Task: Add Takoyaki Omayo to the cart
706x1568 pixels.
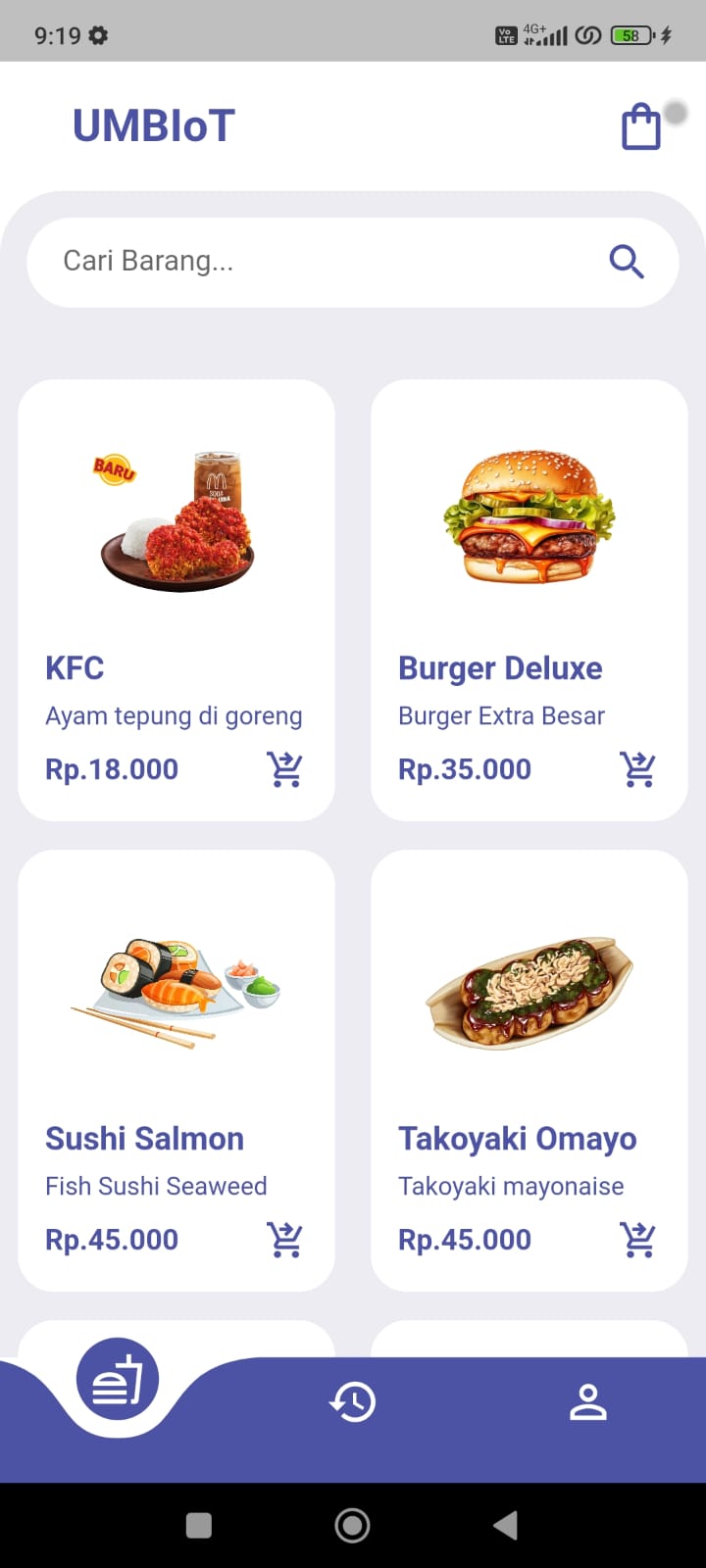Action: tap(637, 1239)
